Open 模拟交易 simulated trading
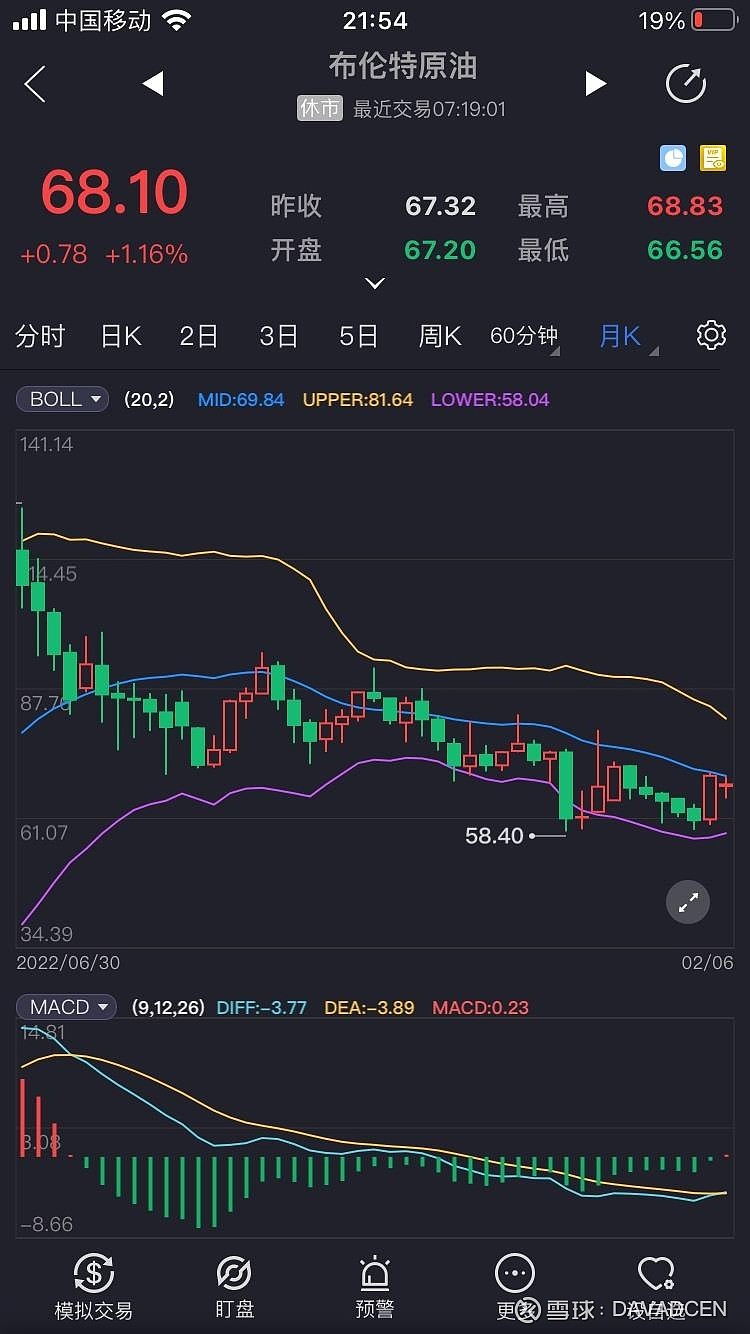 93,1287
